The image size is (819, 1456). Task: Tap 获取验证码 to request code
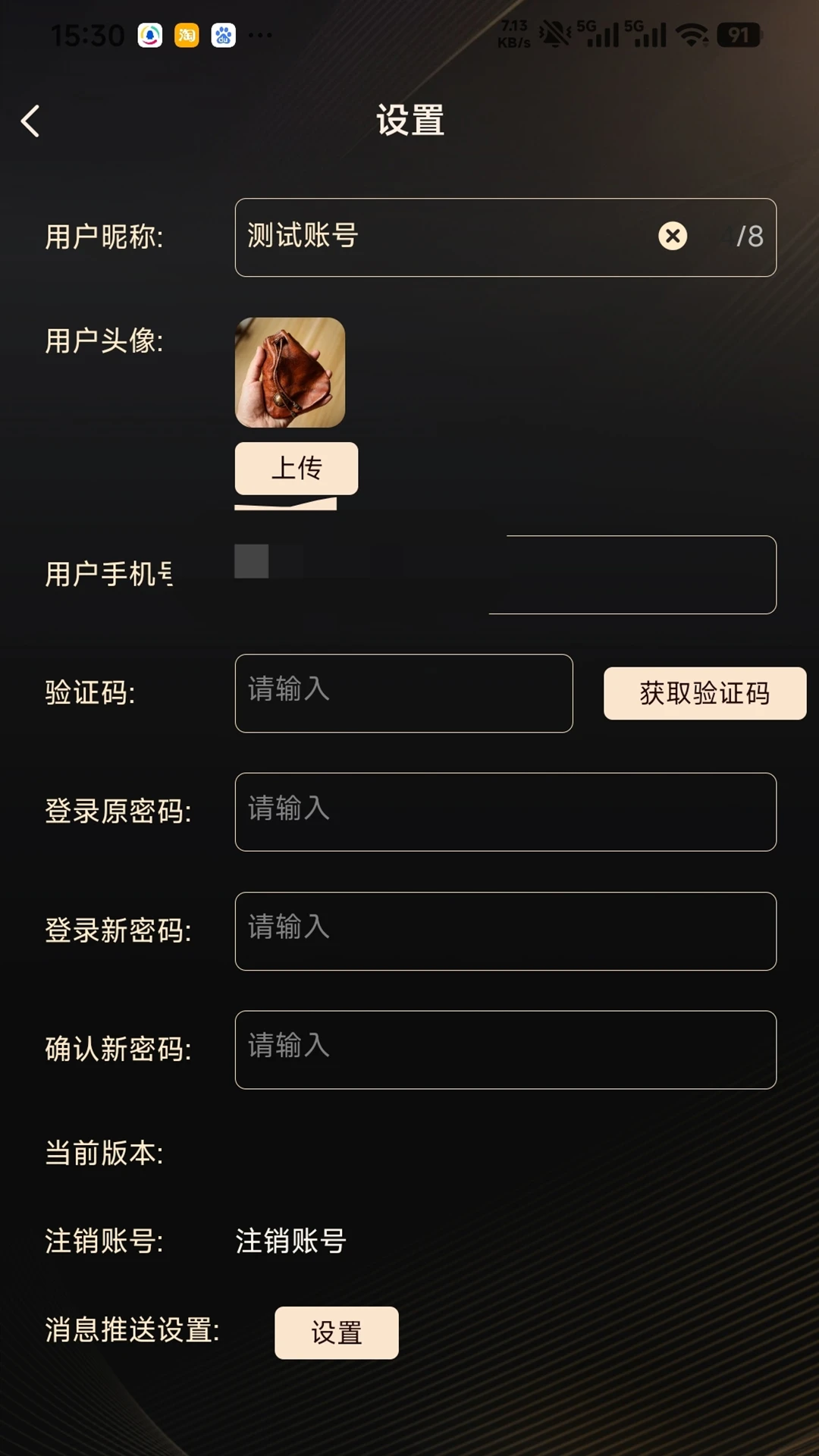tap(704, 693)
